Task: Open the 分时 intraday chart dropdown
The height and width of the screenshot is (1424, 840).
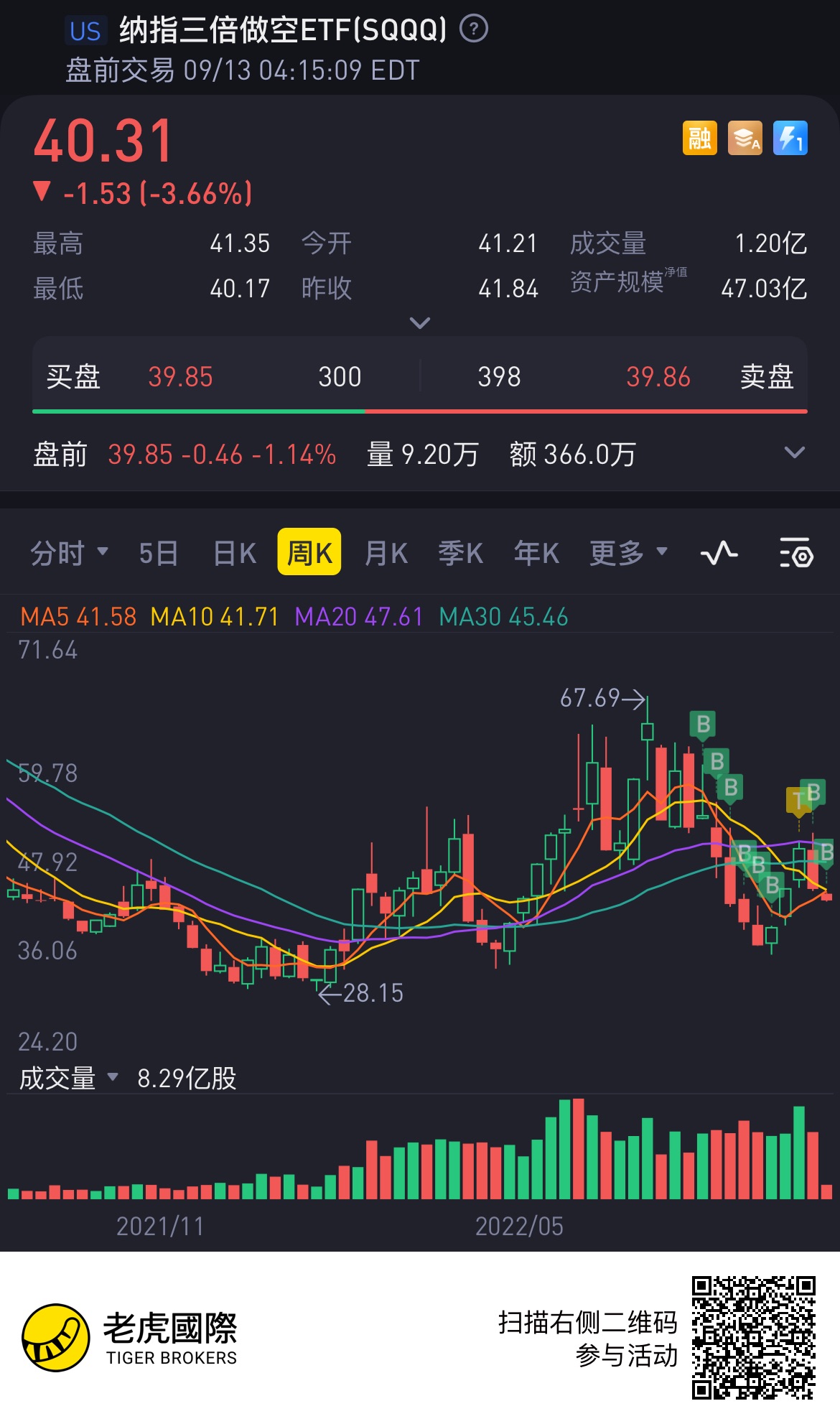Action: 69,553
